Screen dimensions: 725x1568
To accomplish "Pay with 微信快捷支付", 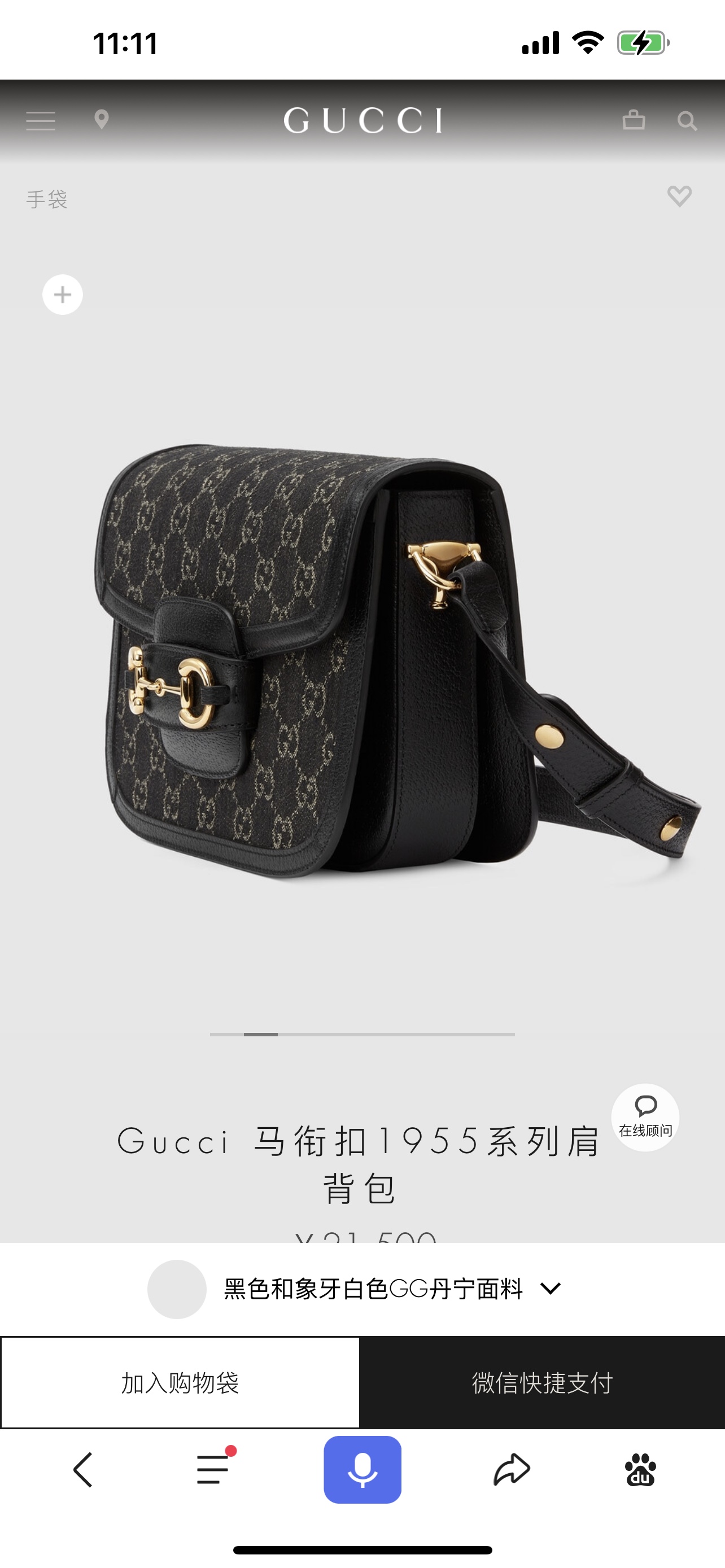I will pyautogui.click(x=541, y=1382).
